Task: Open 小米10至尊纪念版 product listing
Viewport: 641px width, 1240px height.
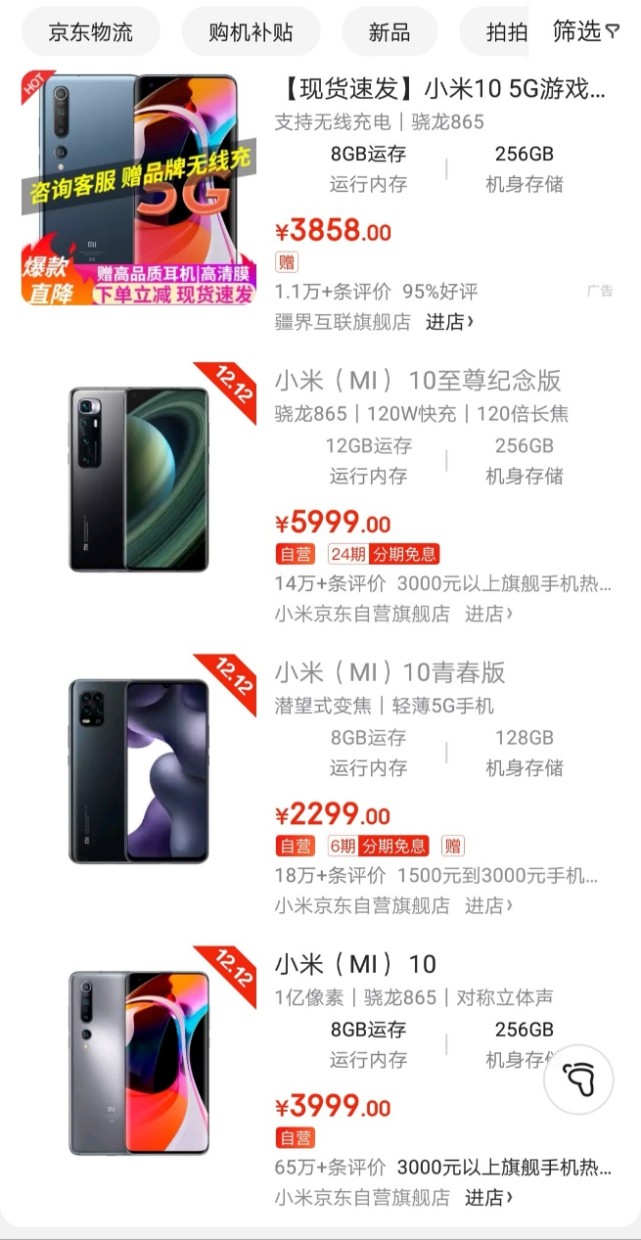Action: (418, 381)
